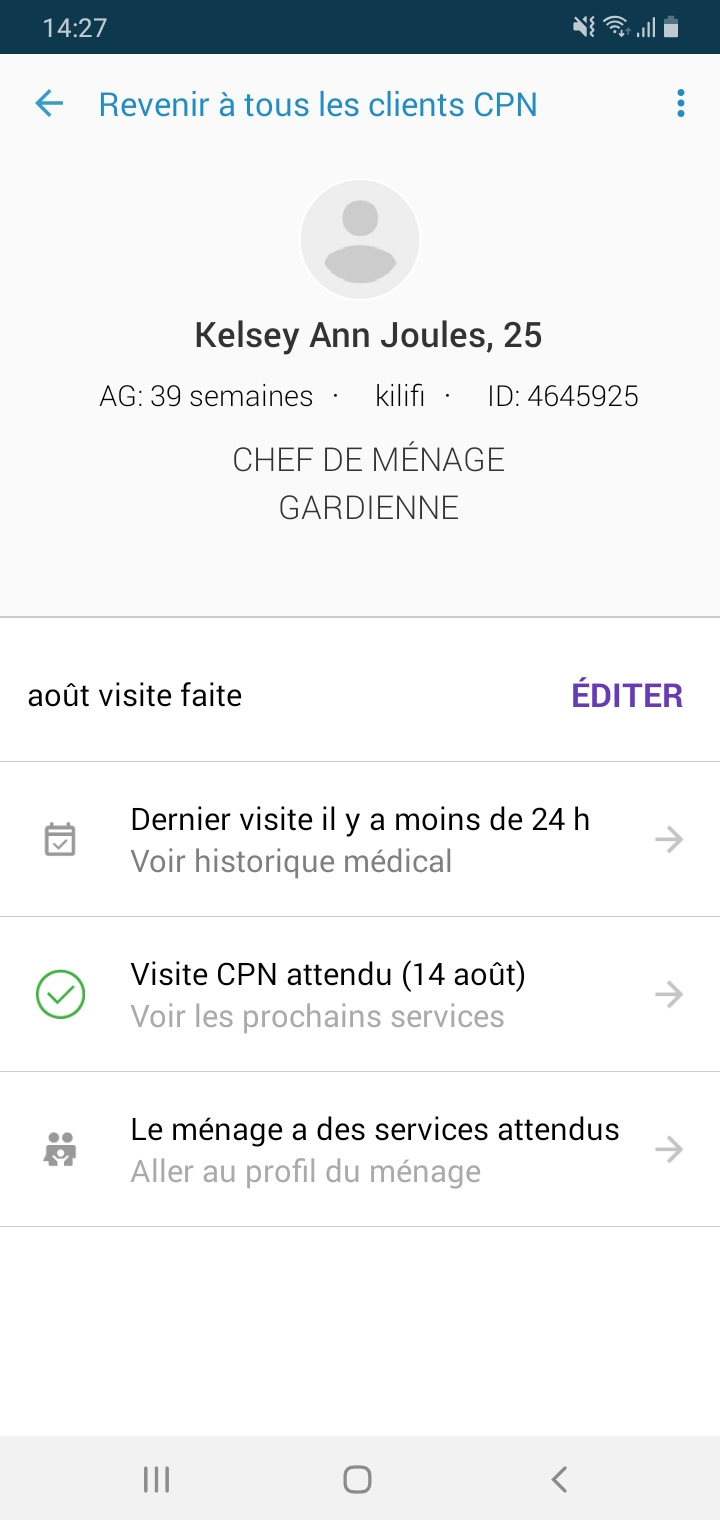Image resolution: width=720 pixels, height=1520 pixels.
Task: Click the green checkmark visit status icon
Action: (x=60, y=994)
